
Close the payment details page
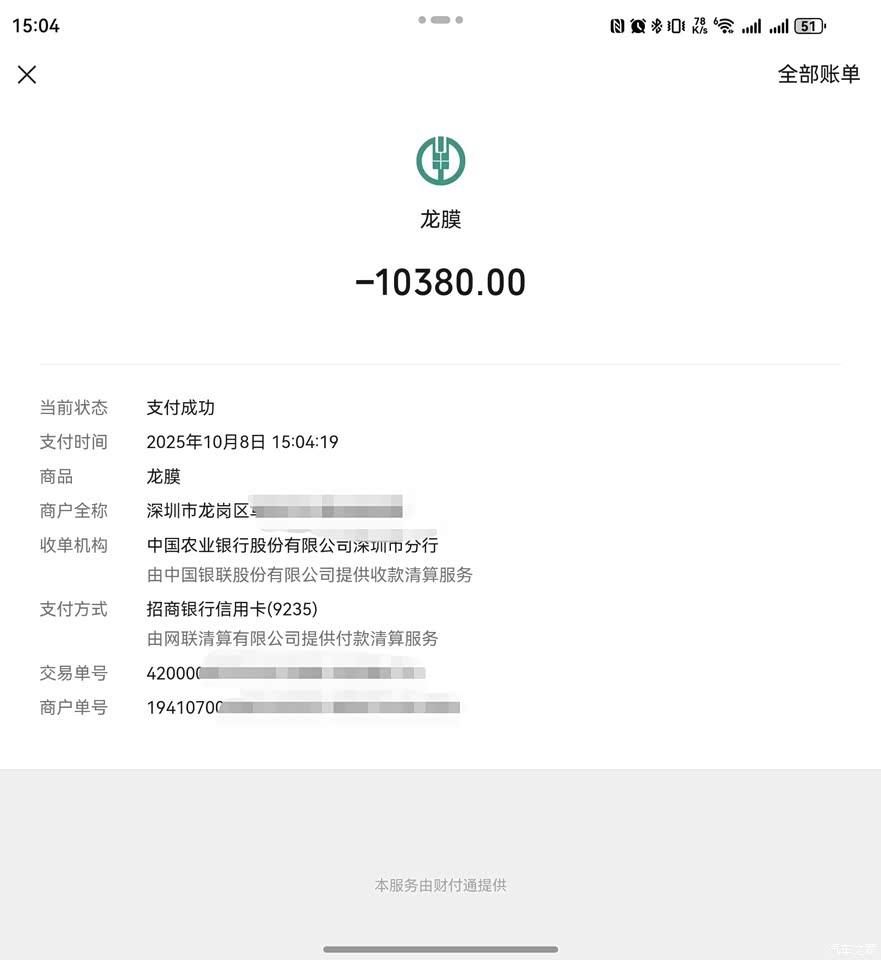[27, 74]
